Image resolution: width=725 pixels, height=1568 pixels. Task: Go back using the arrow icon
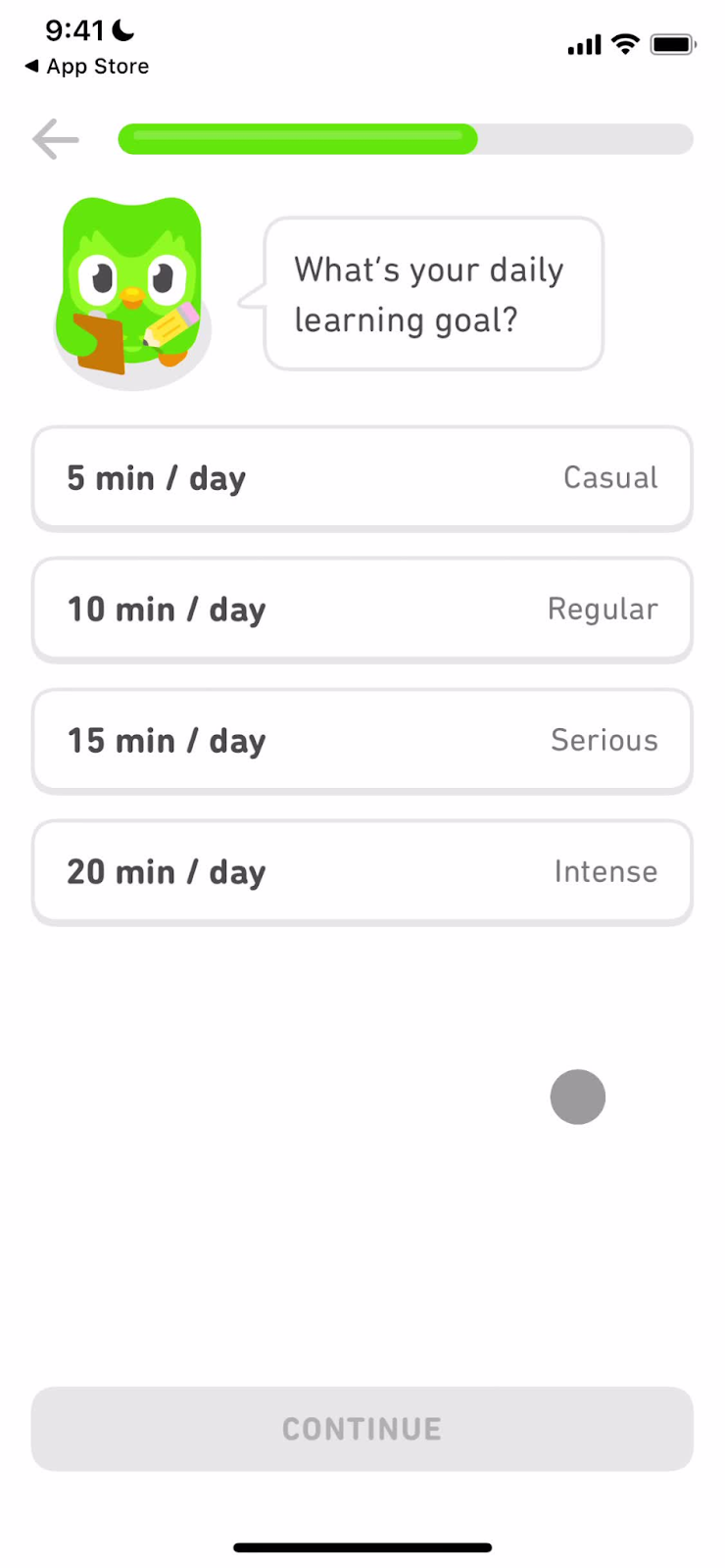tap(55, 140)
